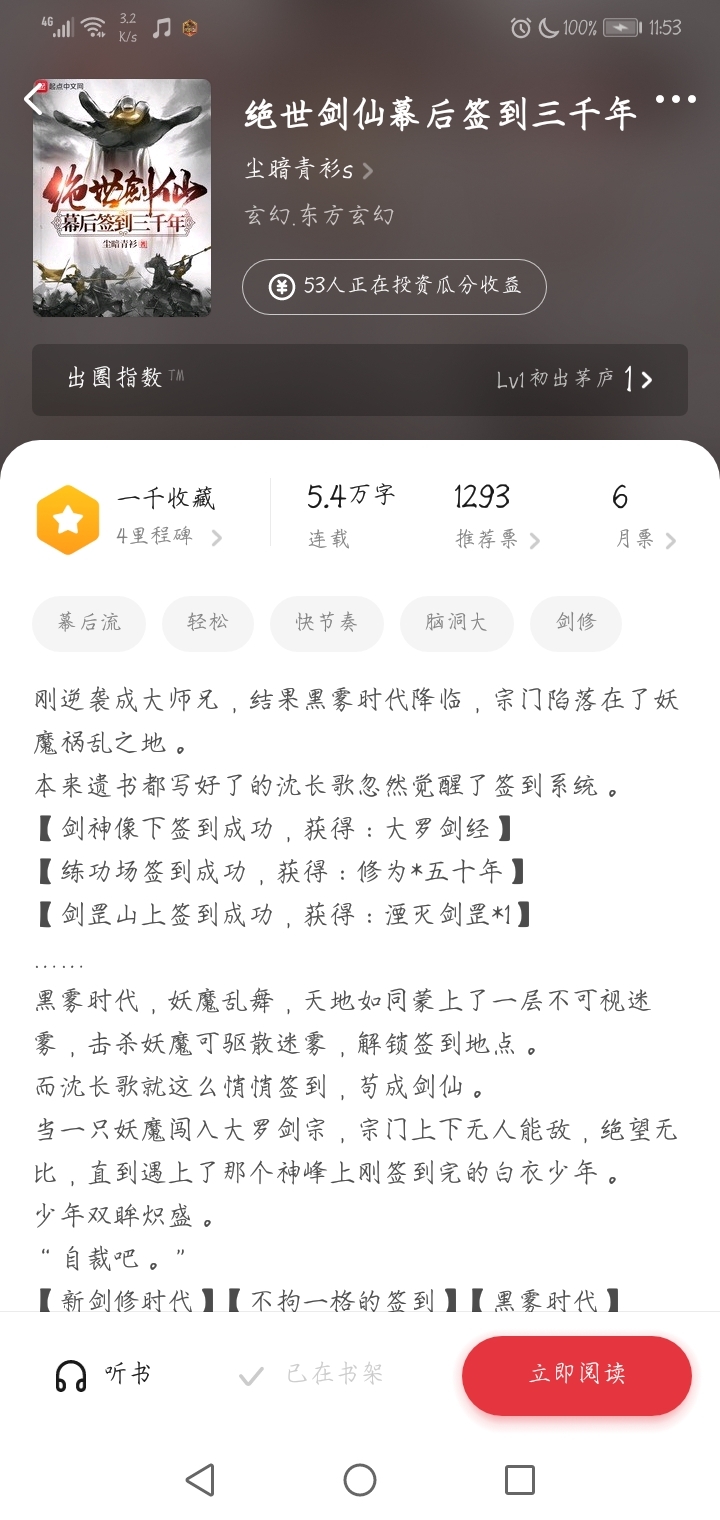Open the system recent apps button
720x1520 pixels.
[x=519, y=1480]
